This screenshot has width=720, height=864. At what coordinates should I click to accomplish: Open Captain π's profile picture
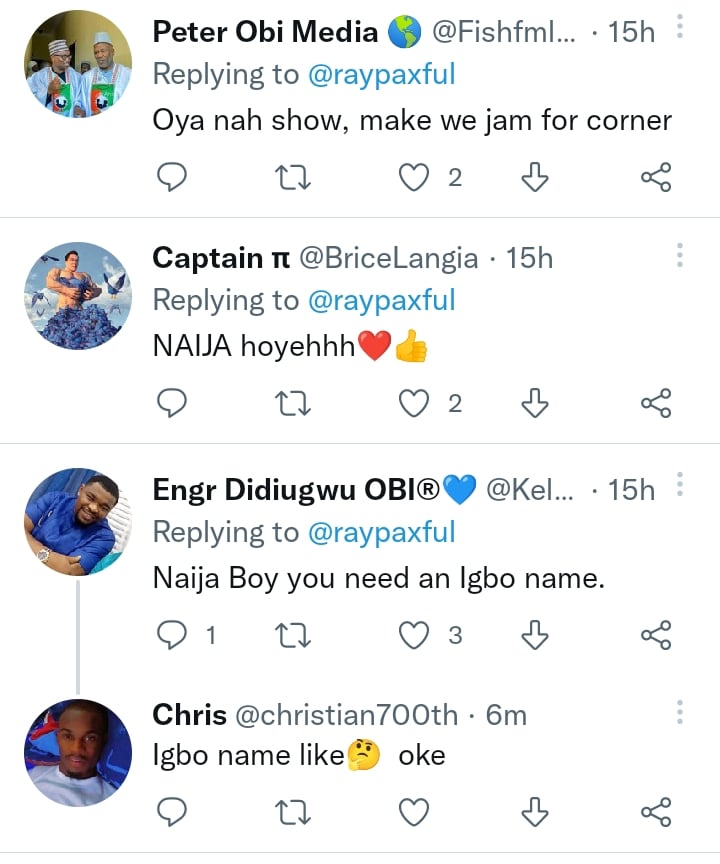coord(78,296)
